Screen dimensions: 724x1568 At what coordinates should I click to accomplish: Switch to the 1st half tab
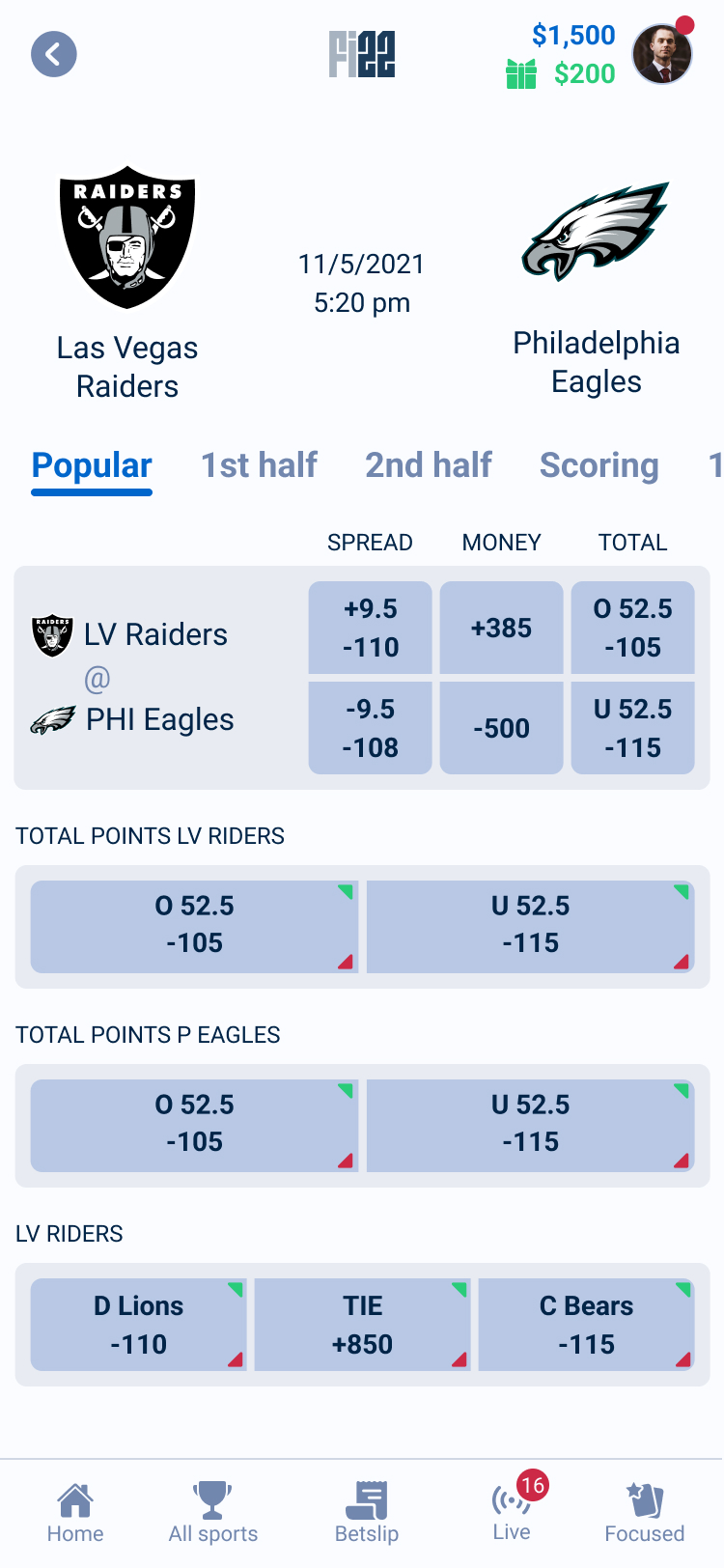coord(259,465)
